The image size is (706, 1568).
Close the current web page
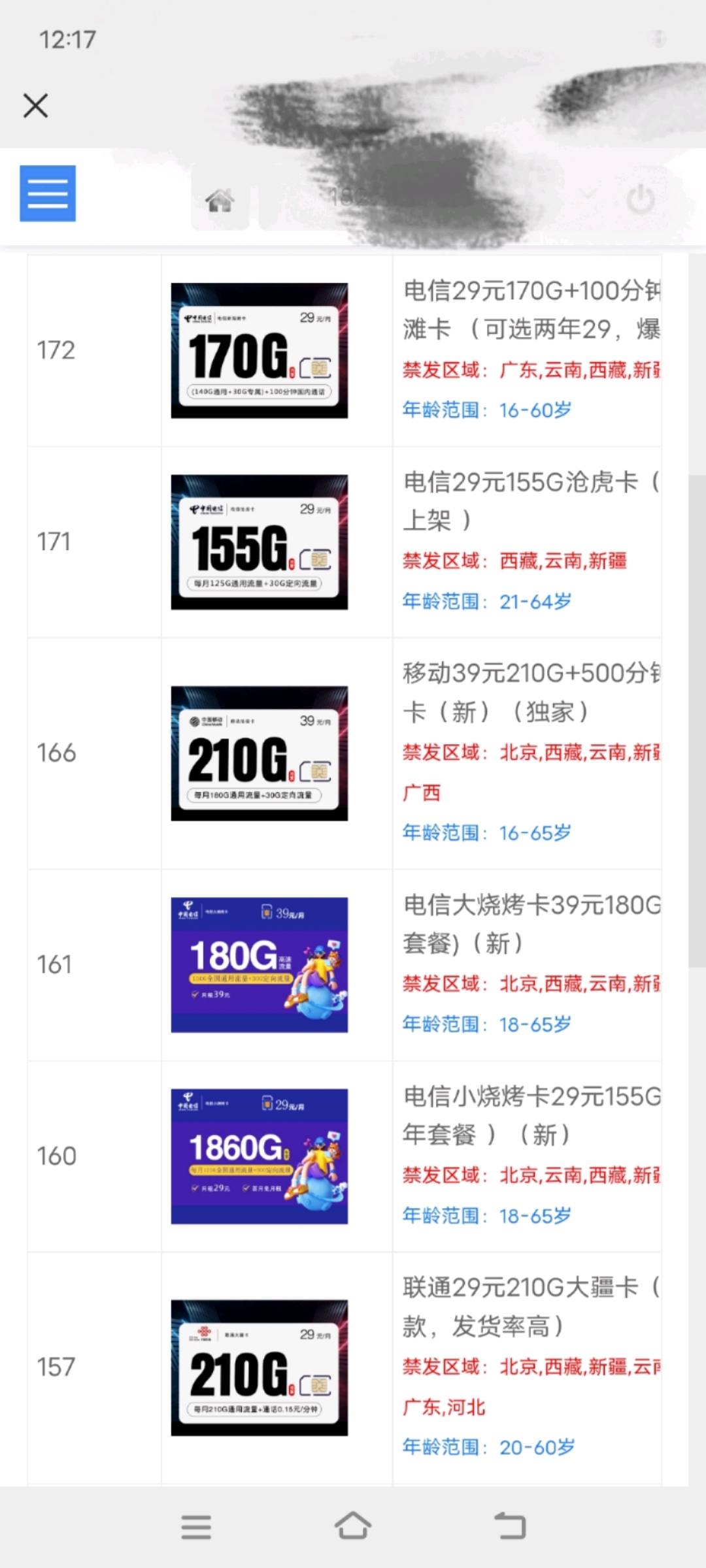point(35,105)
